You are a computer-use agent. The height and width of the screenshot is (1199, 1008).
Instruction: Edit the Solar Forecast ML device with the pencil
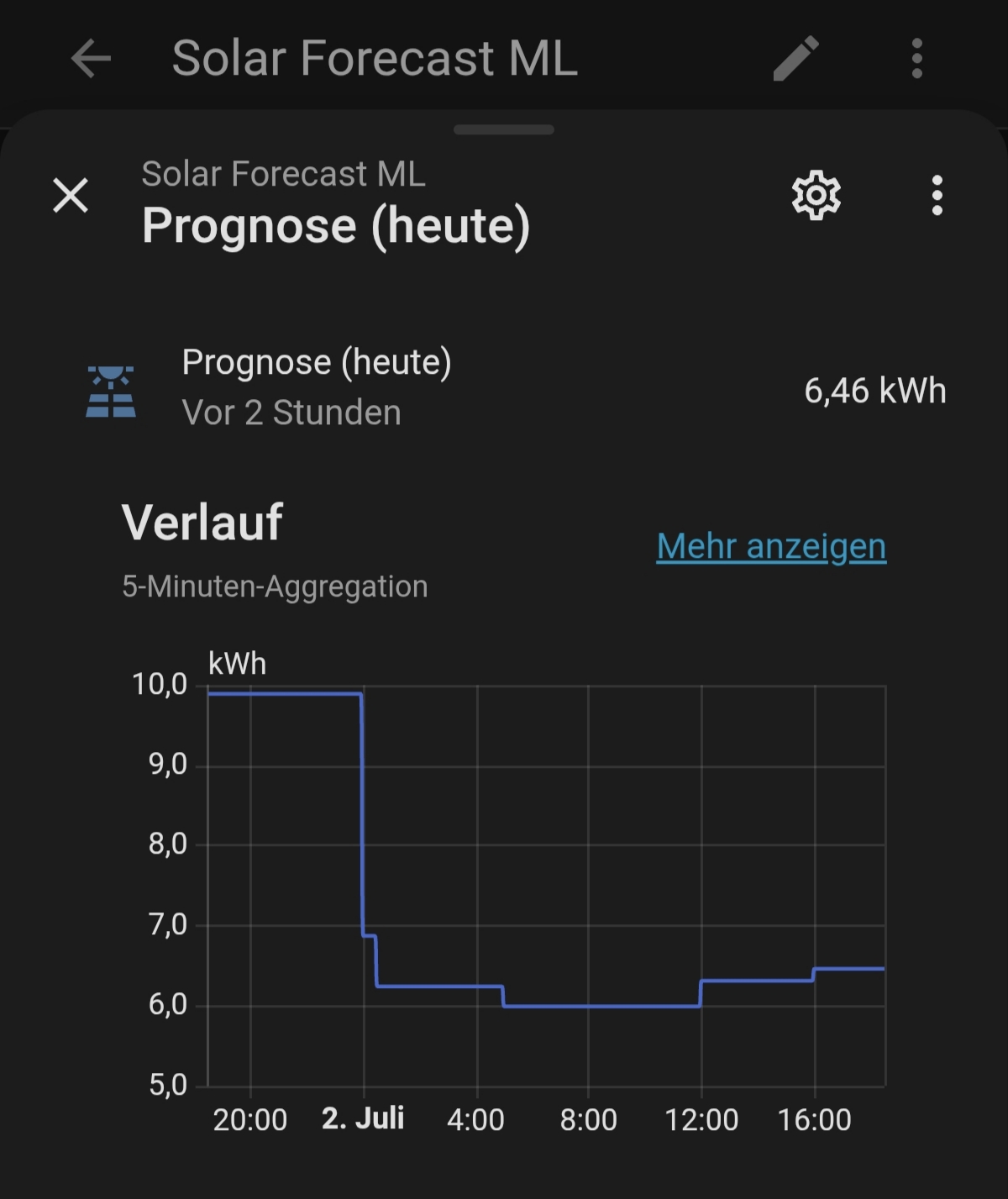point(795,59)
